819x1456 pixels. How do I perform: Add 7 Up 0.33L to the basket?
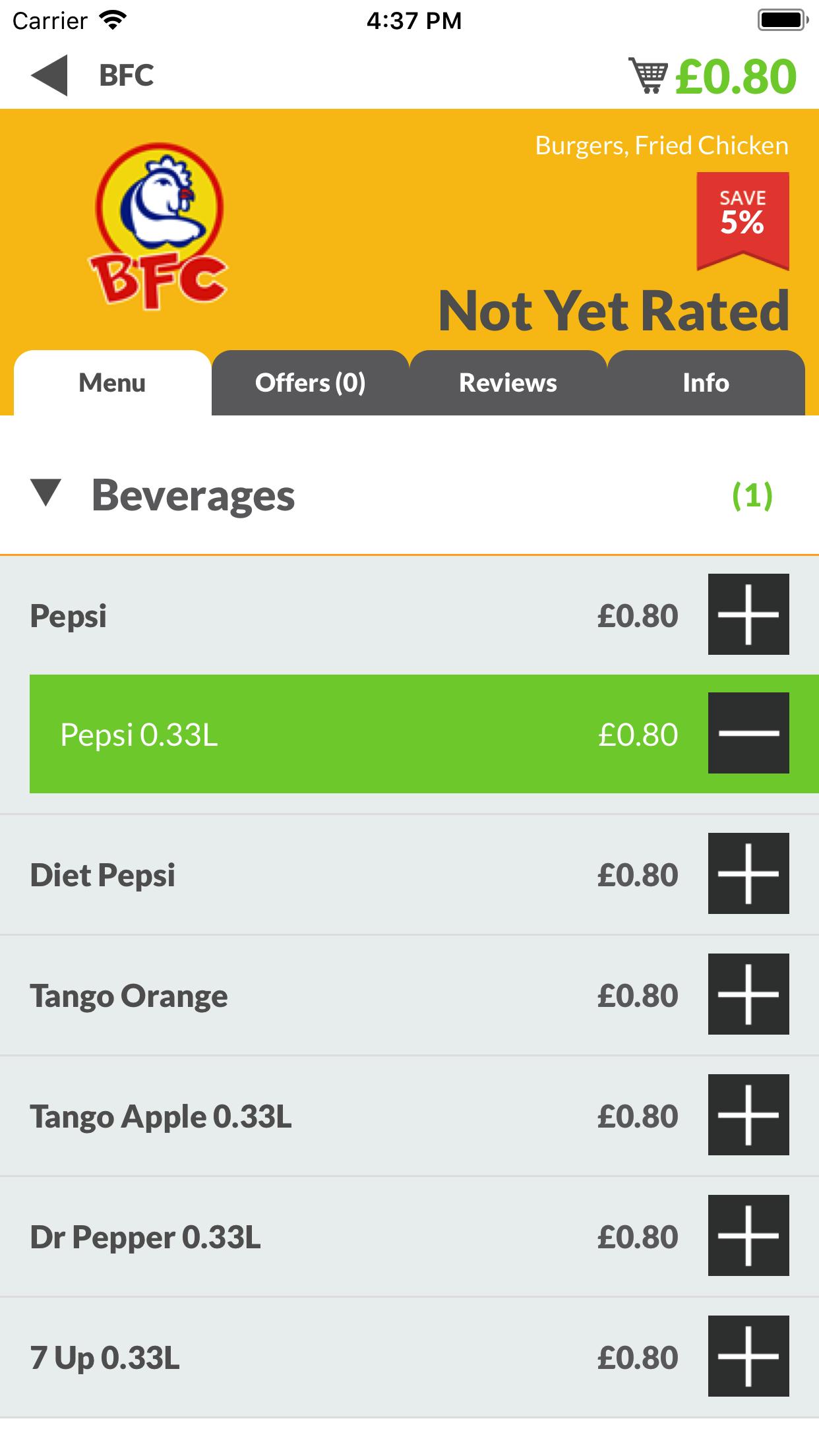(748, 1356)
